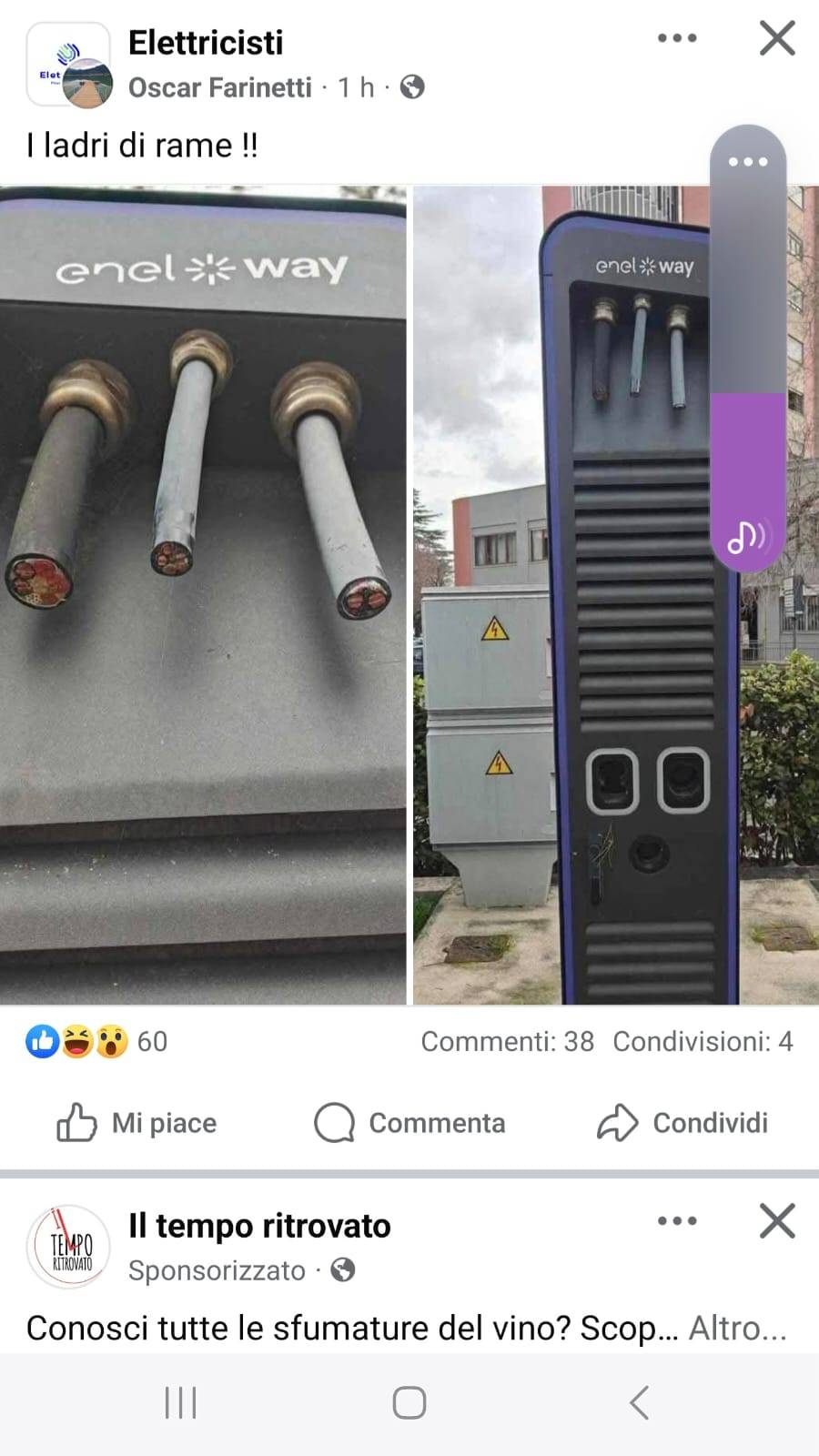
Task: Go back with system back button
Action: pyautogui.click(x=639, y=1402)
